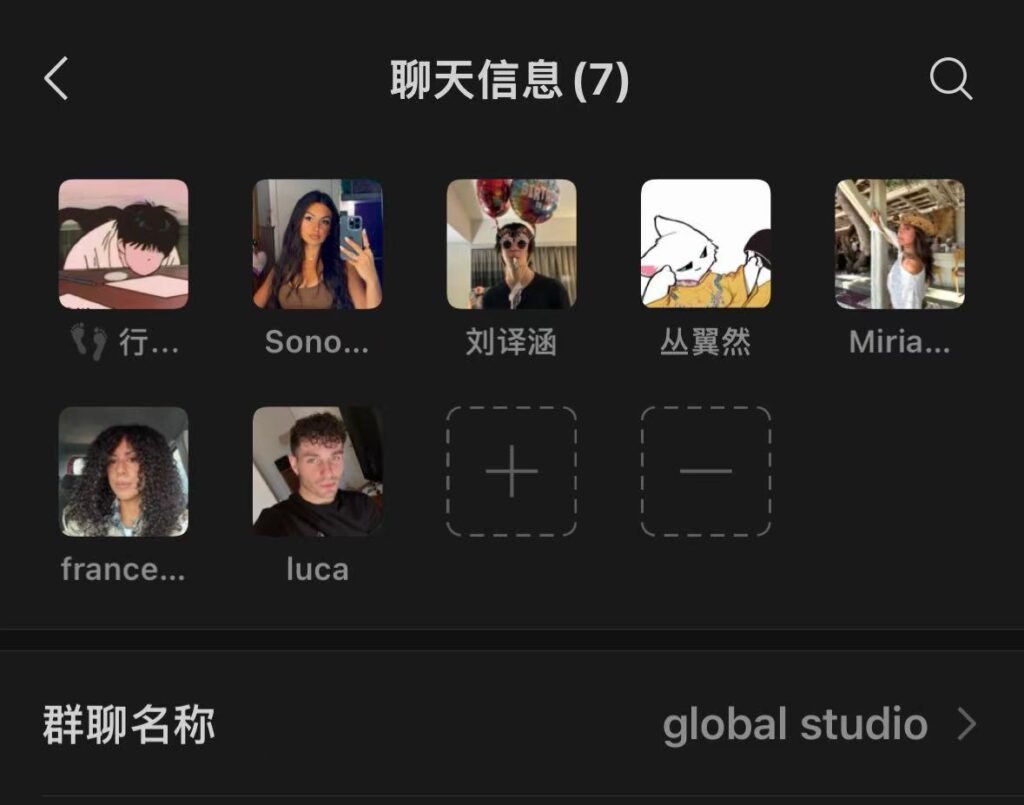Search the chat history
The width and height of the screenshot is (1024, 805).
tap(950, 79)
